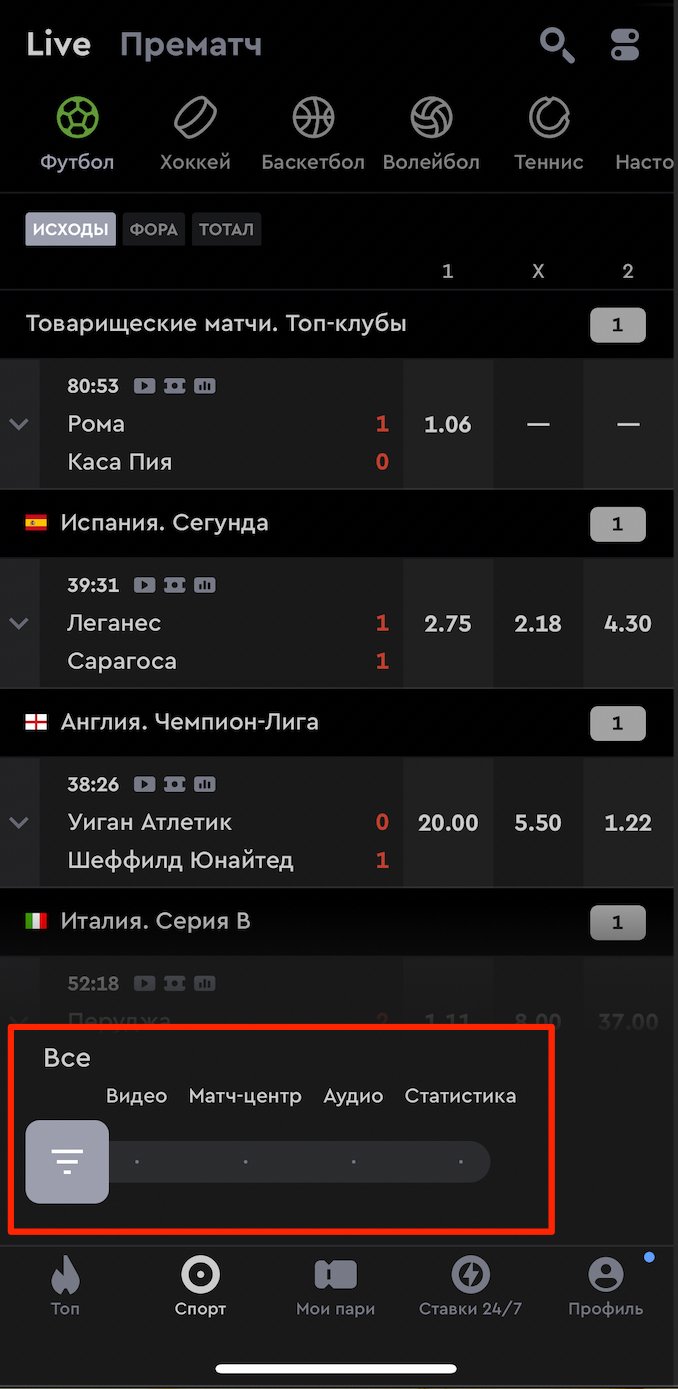Bet on Рома win at 1.06
Image resolution: width=678 pixels, height=1389 pixels.
point(447,424)
